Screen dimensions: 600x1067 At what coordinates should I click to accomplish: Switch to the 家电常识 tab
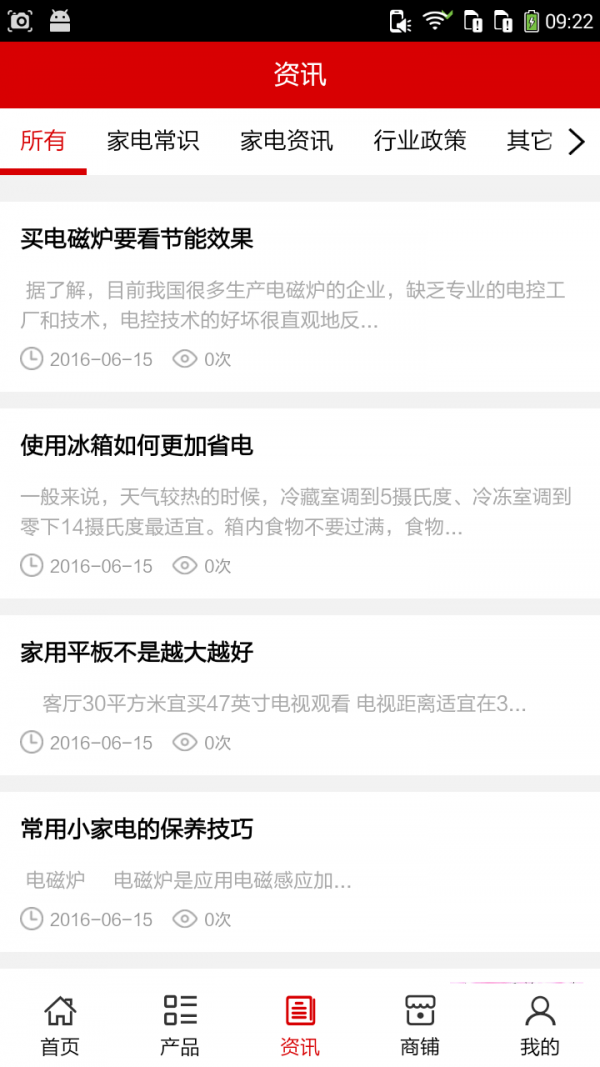[x=153, y=141]
